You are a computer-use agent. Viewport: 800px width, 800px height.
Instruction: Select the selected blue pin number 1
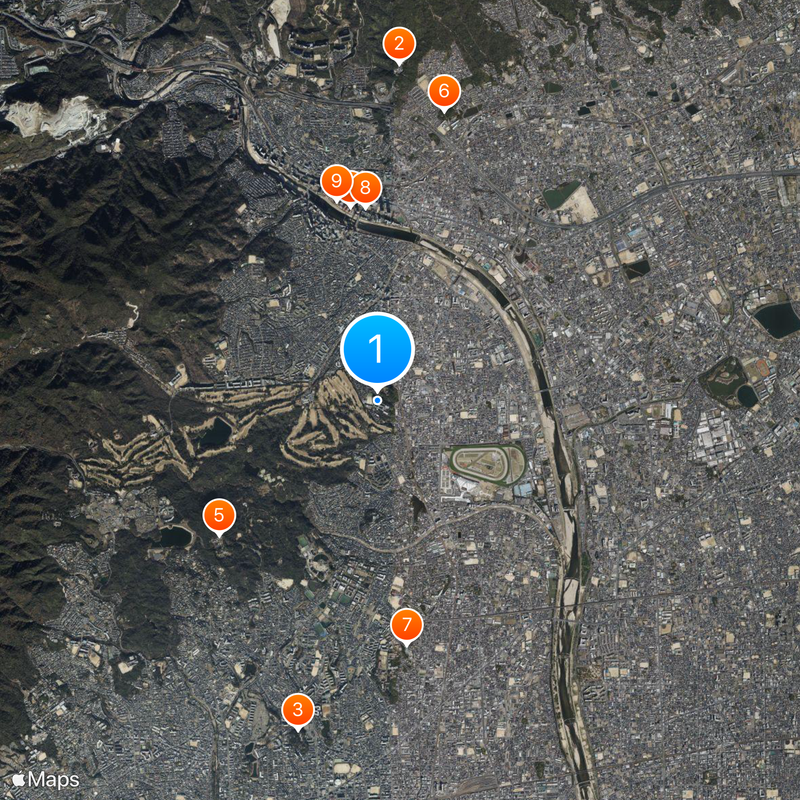(377, 349)
